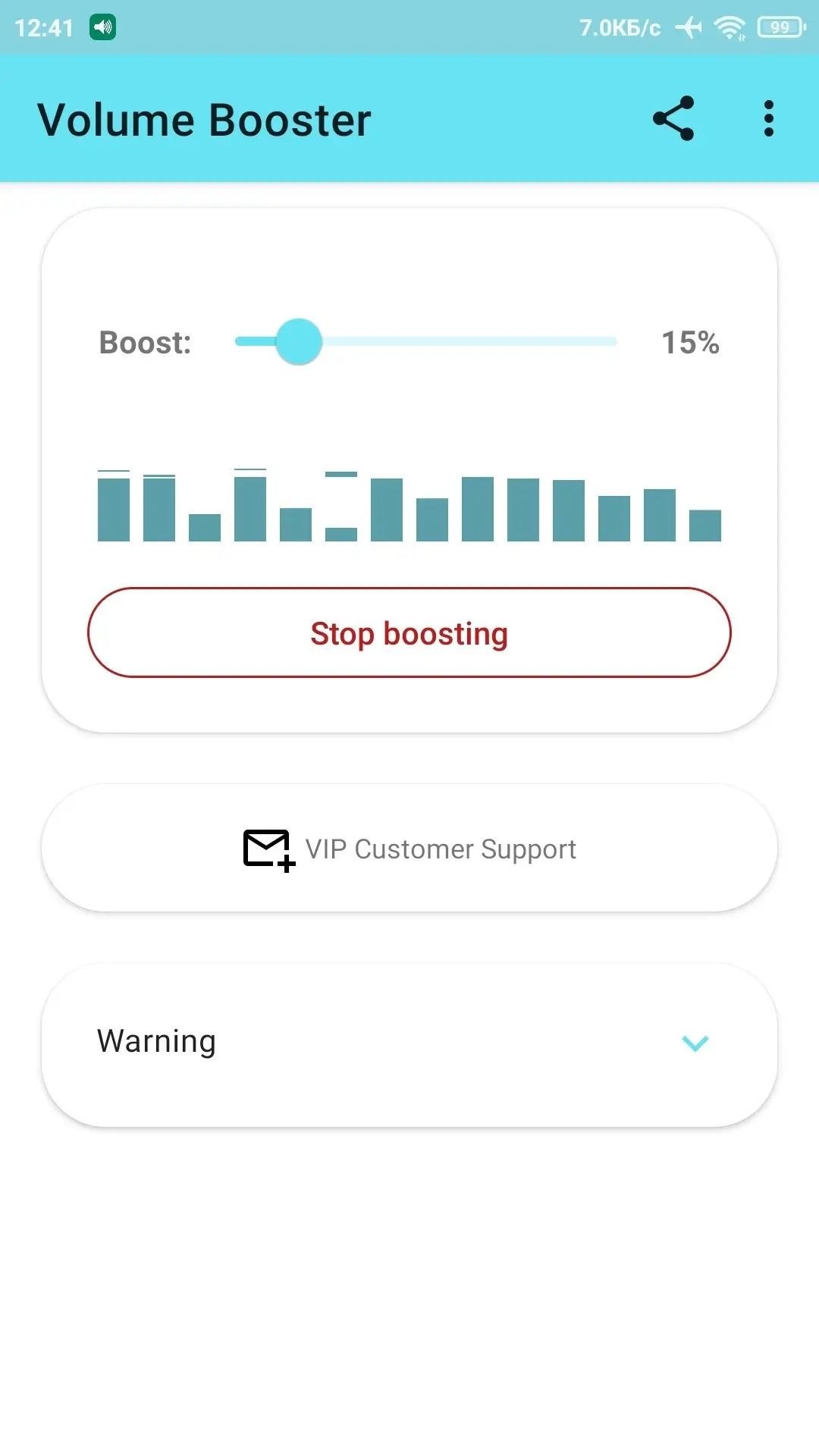The width and height of the screenshot is (819, 1456).
Task: Share the Volume Booster app
Action: tap(673, 118)
